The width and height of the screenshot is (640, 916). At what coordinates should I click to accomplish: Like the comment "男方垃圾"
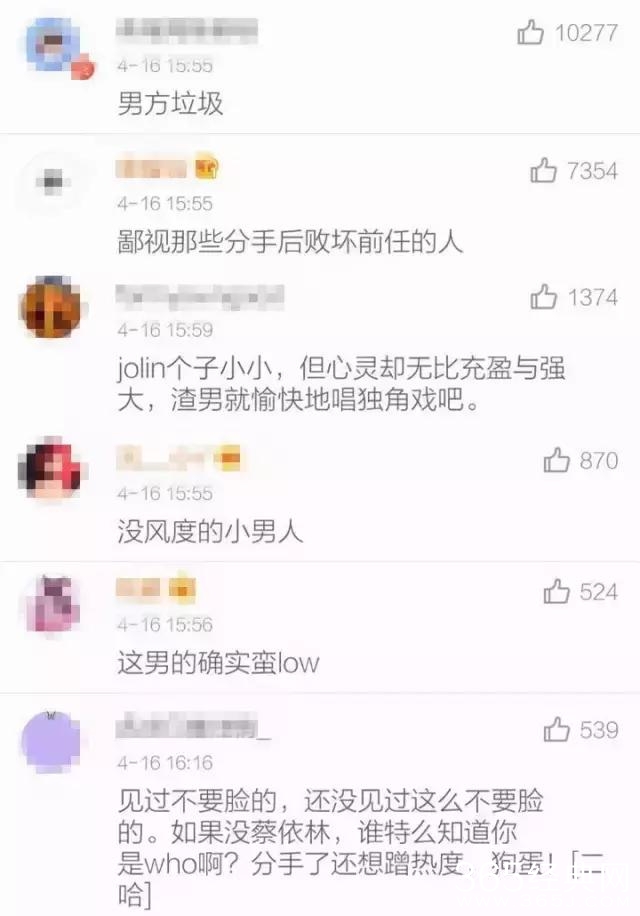click(x=531, y=34)
